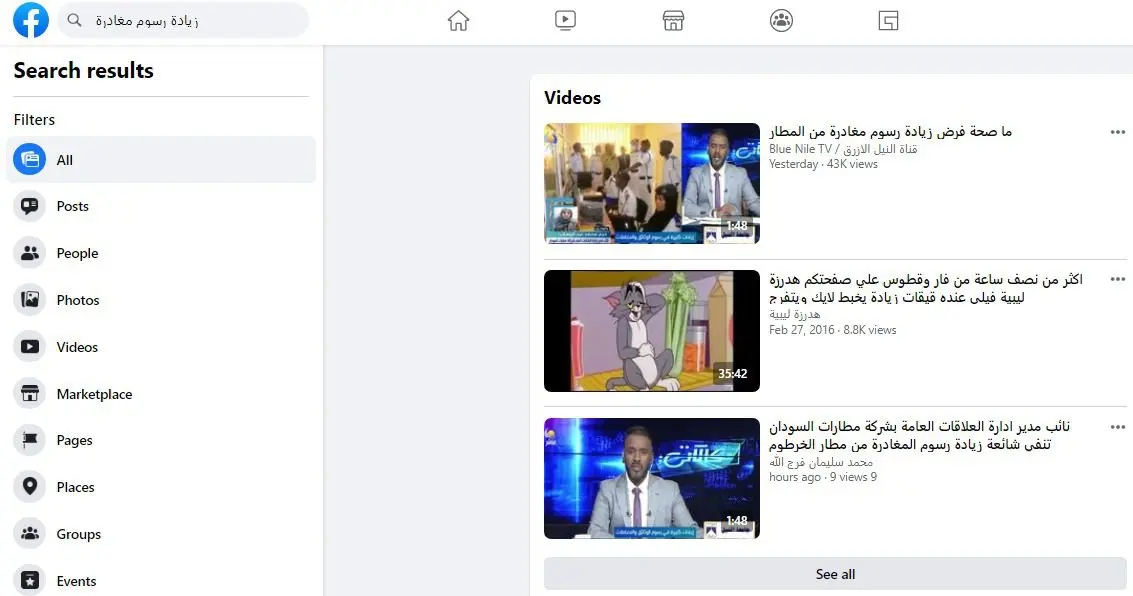Switch to the Videos filter
The height and width of the screenshot is (596, 1133).
click(161, 347)
